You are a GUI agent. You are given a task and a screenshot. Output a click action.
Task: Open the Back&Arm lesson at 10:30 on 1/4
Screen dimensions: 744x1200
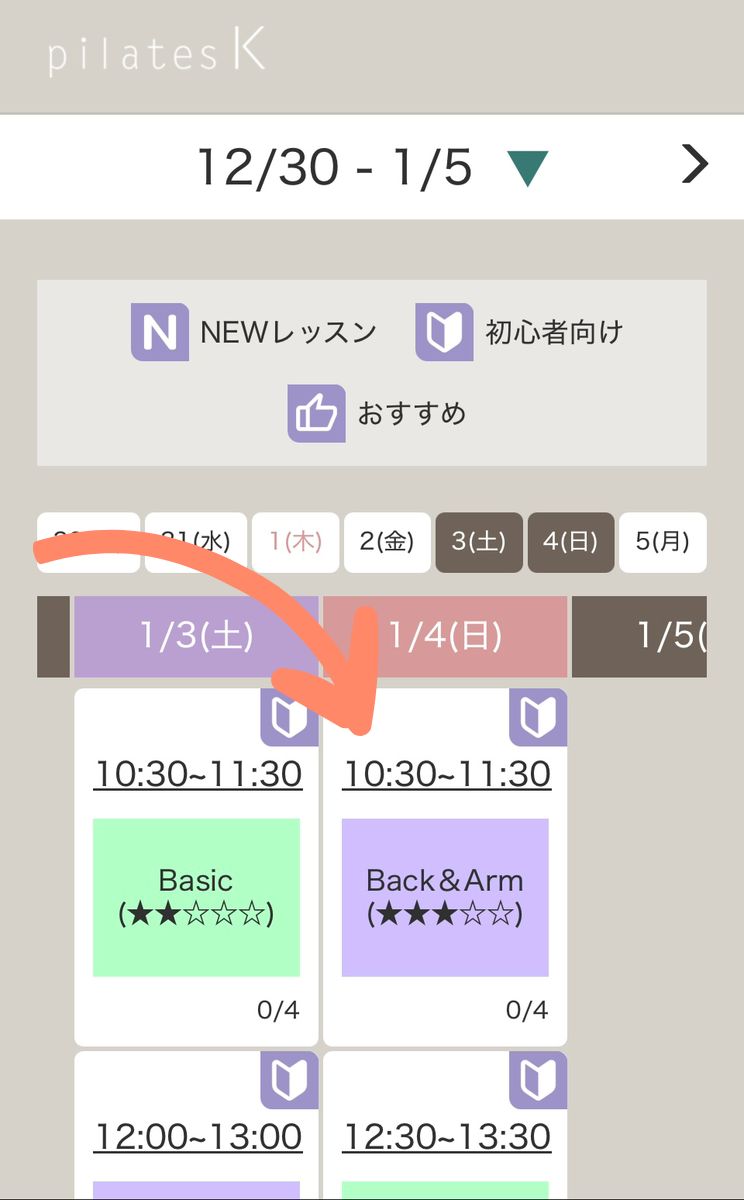click(445, 896)
